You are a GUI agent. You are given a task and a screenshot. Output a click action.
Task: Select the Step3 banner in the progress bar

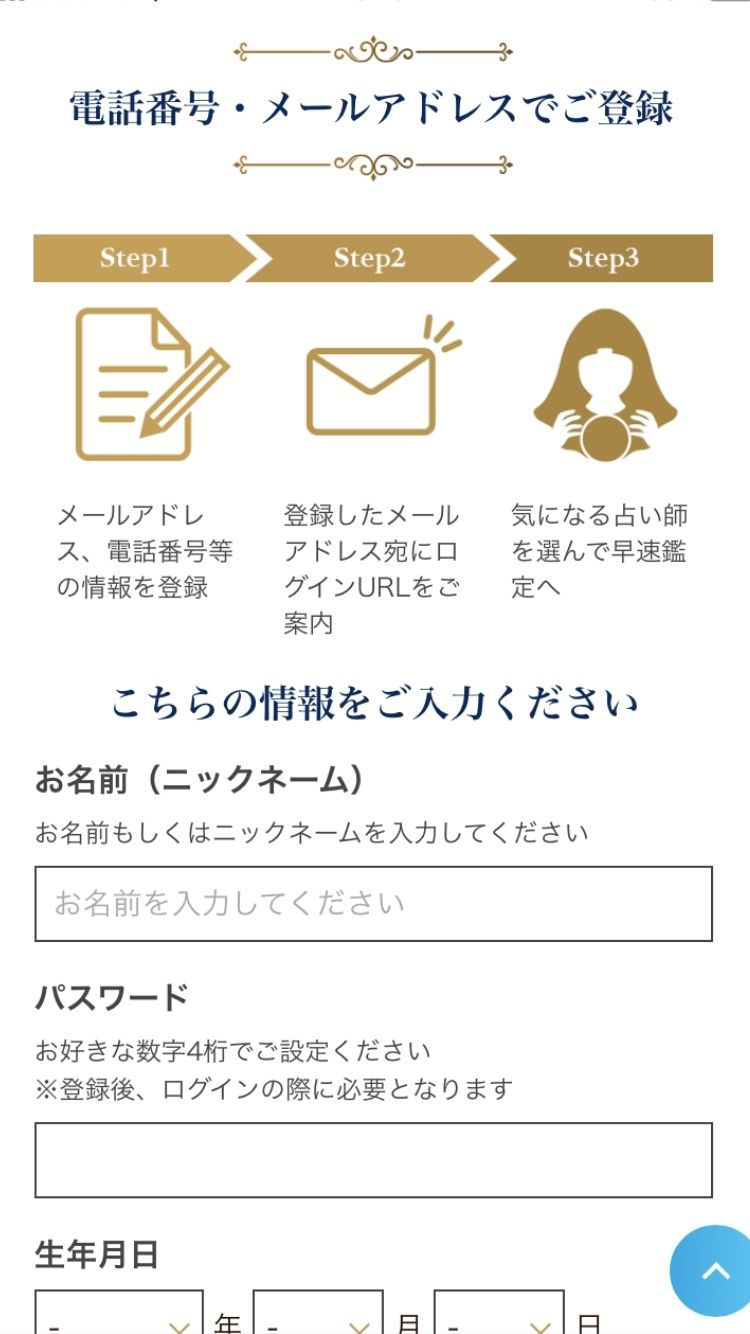tap(603, 258)
